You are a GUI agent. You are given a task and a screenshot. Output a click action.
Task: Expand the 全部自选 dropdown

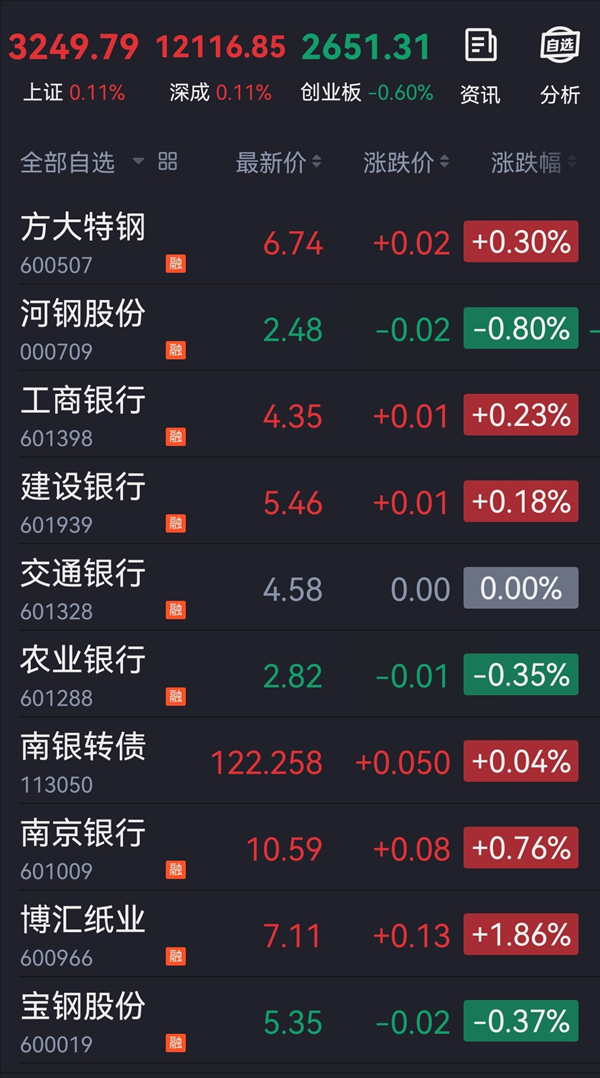pos(82,162)
